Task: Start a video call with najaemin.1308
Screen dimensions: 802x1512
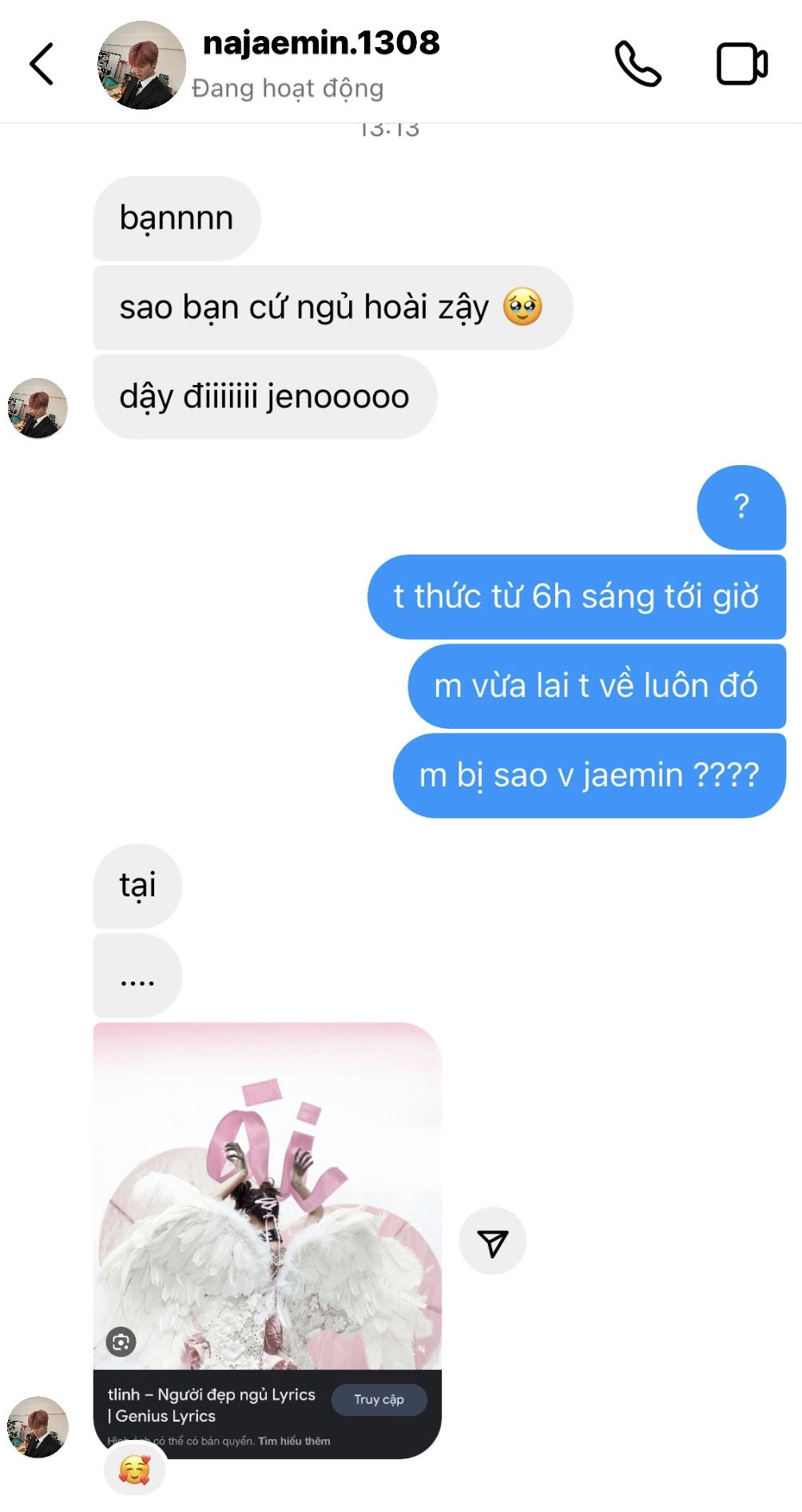Action: [741, 64]
